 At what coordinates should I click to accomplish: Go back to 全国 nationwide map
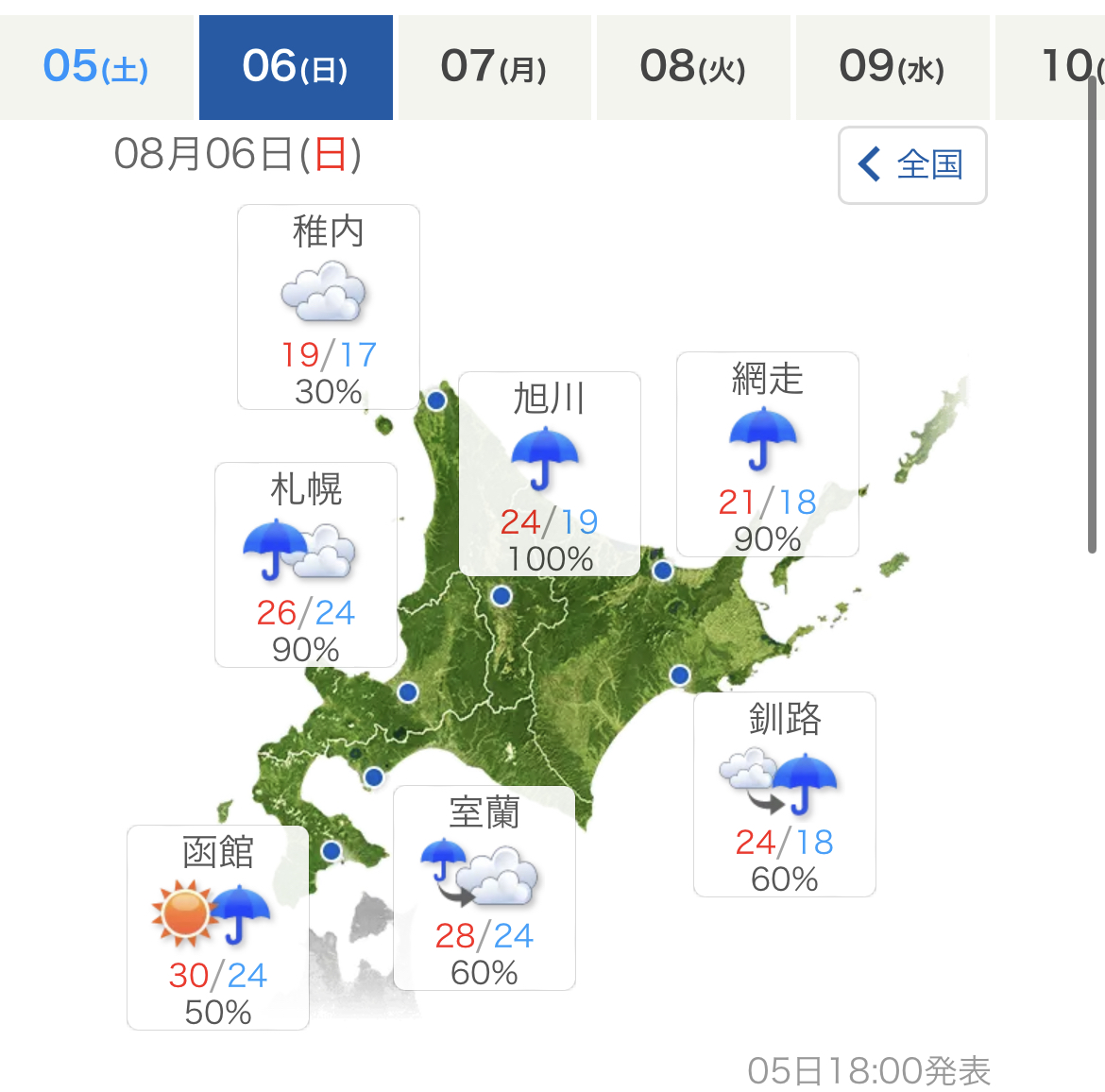pos(912,165)
